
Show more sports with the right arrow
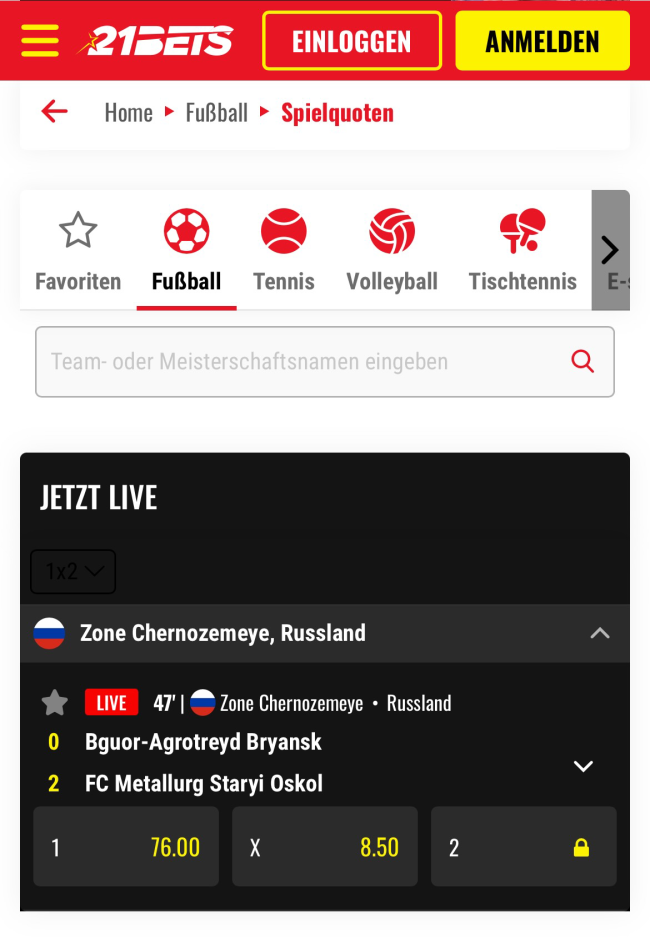coord(610,251)
